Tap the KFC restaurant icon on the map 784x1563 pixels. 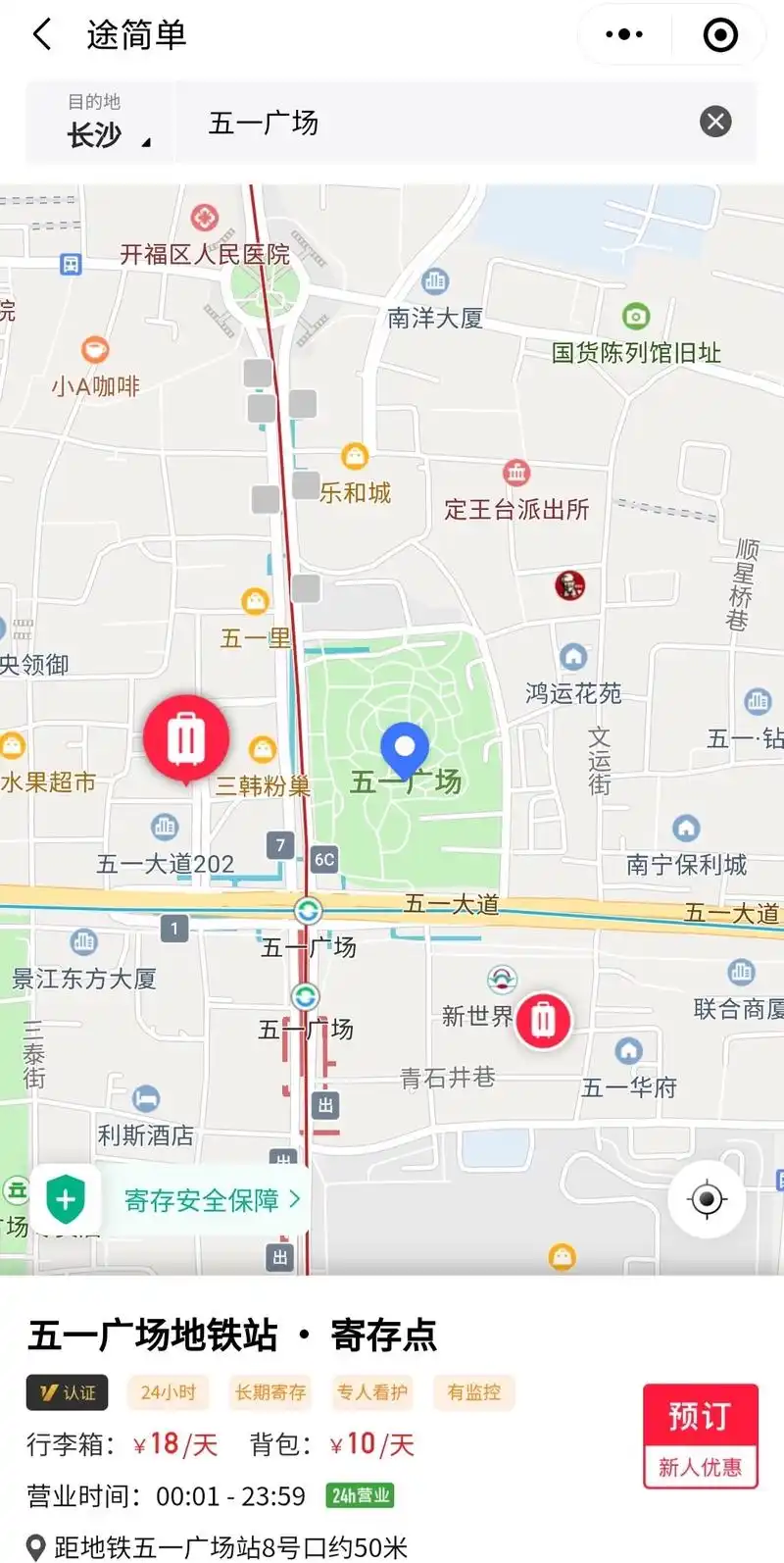click(x=570, y=586)
